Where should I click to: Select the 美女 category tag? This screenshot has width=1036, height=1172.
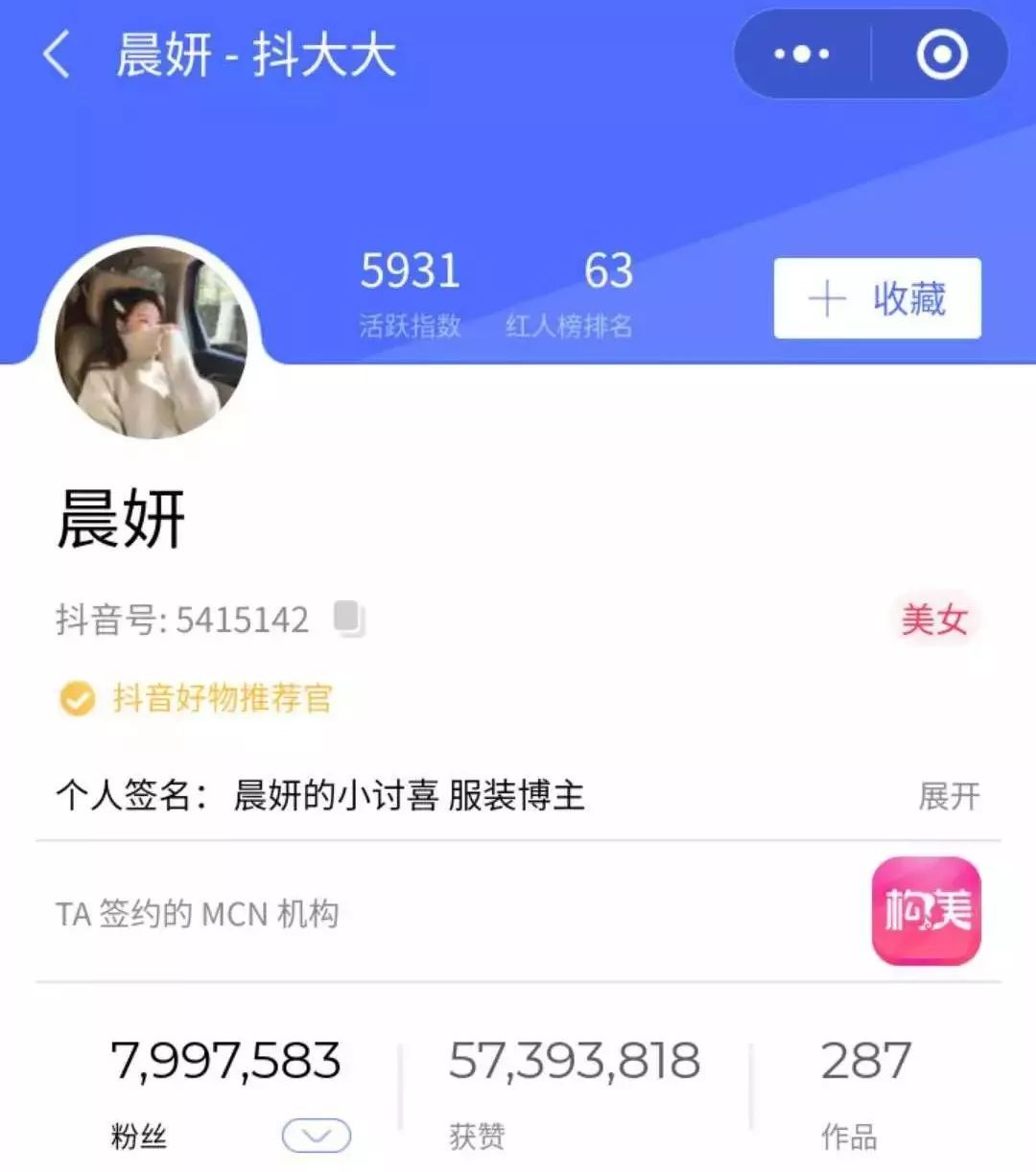click(x=933, y=620)
